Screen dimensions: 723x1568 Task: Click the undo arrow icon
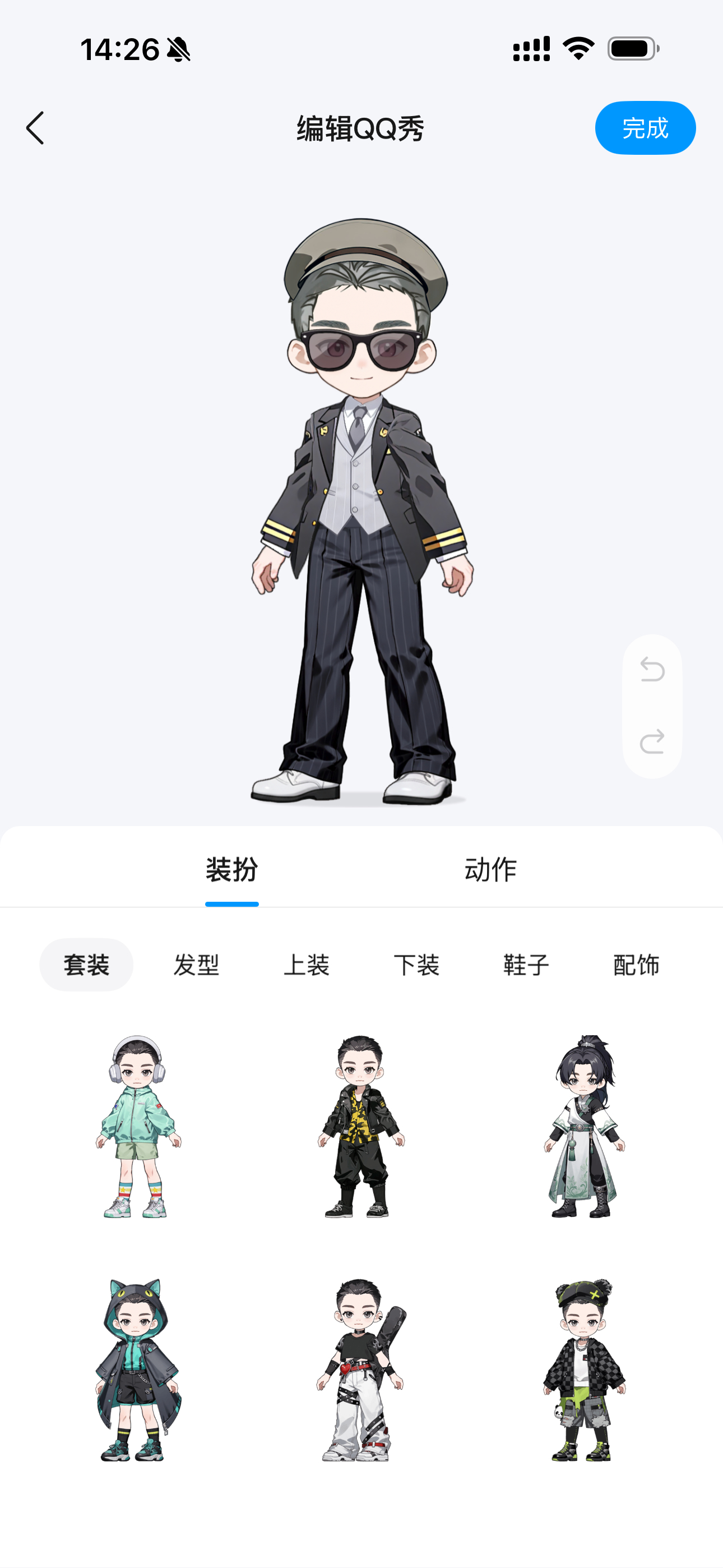[x=651, y=671]
